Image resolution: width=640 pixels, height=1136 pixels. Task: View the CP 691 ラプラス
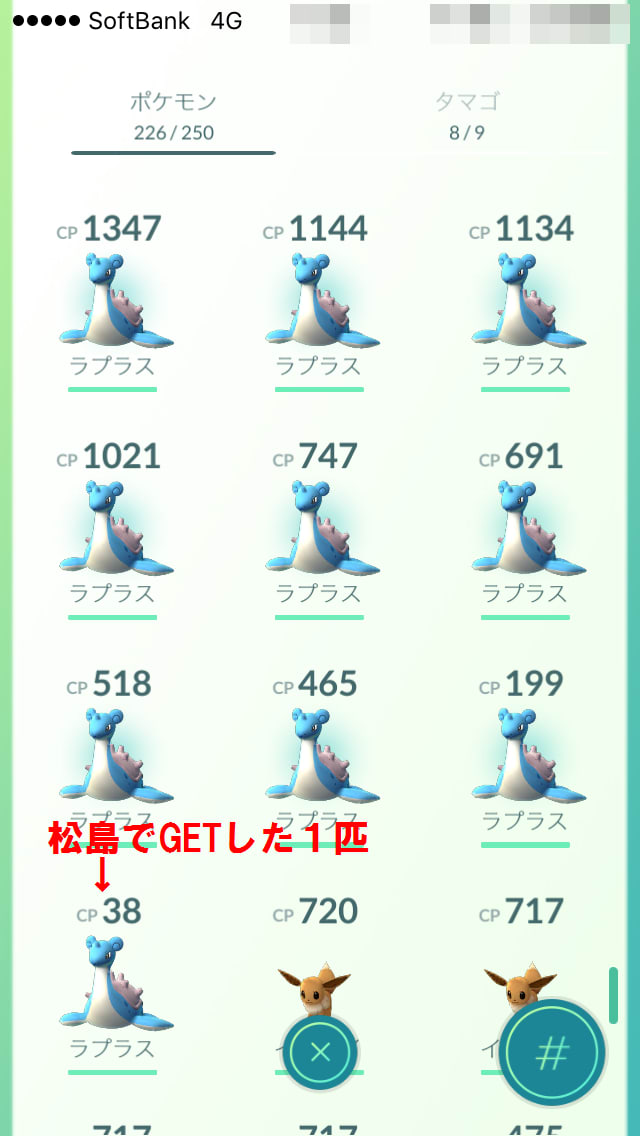[x=524, y=528]
